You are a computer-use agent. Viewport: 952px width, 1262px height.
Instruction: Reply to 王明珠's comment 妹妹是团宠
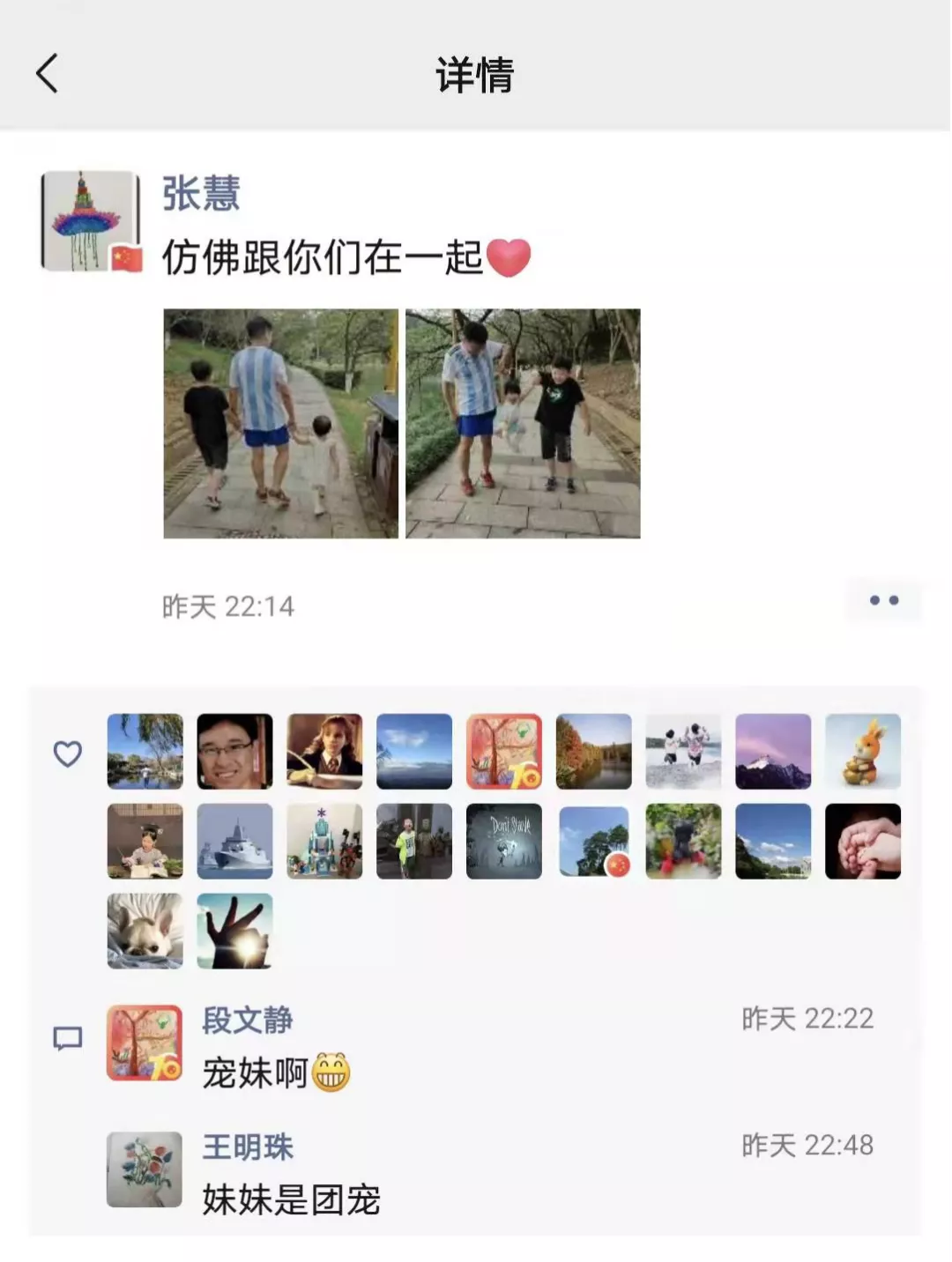point(291,1200)
